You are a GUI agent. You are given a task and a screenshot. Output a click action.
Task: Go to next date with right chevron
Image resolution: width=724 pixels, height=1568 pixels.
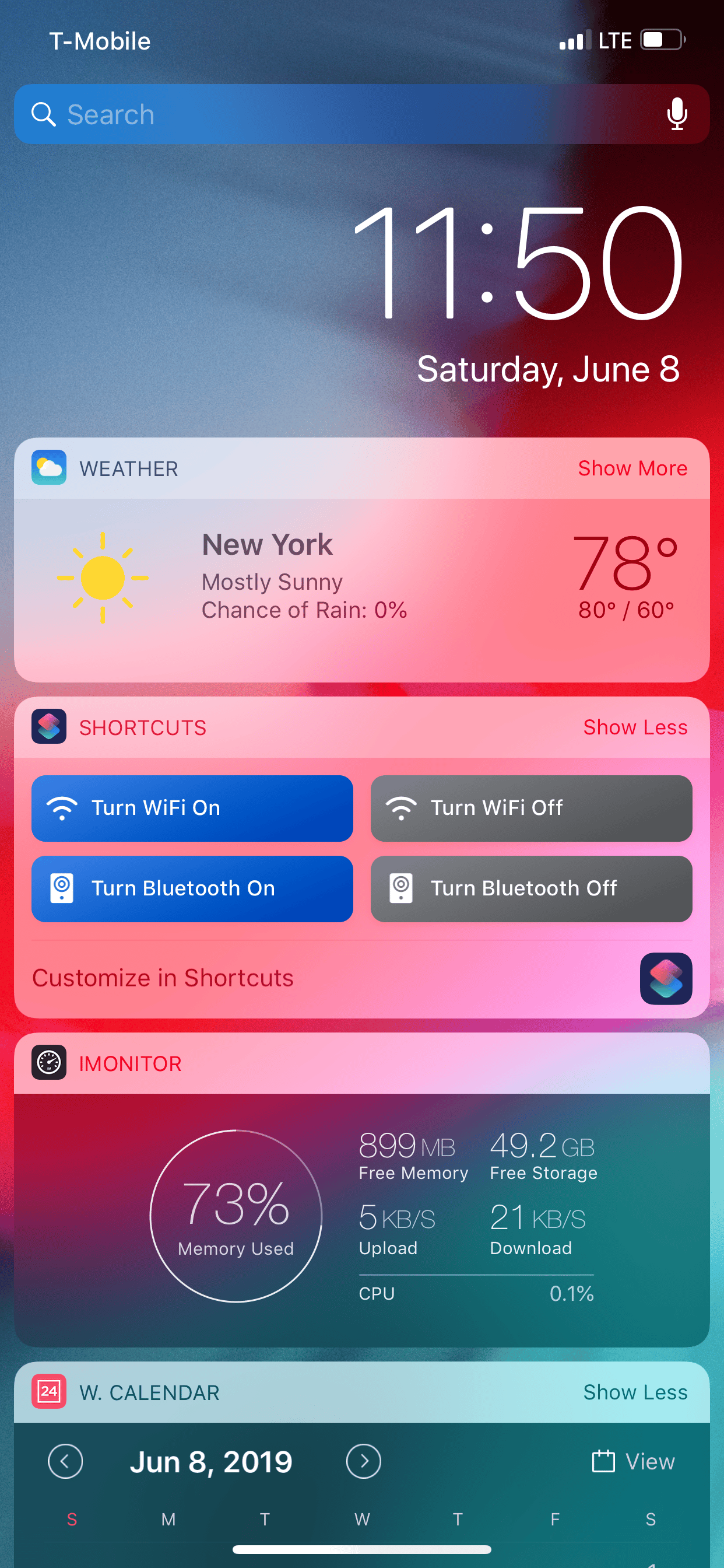[363, 1461]
